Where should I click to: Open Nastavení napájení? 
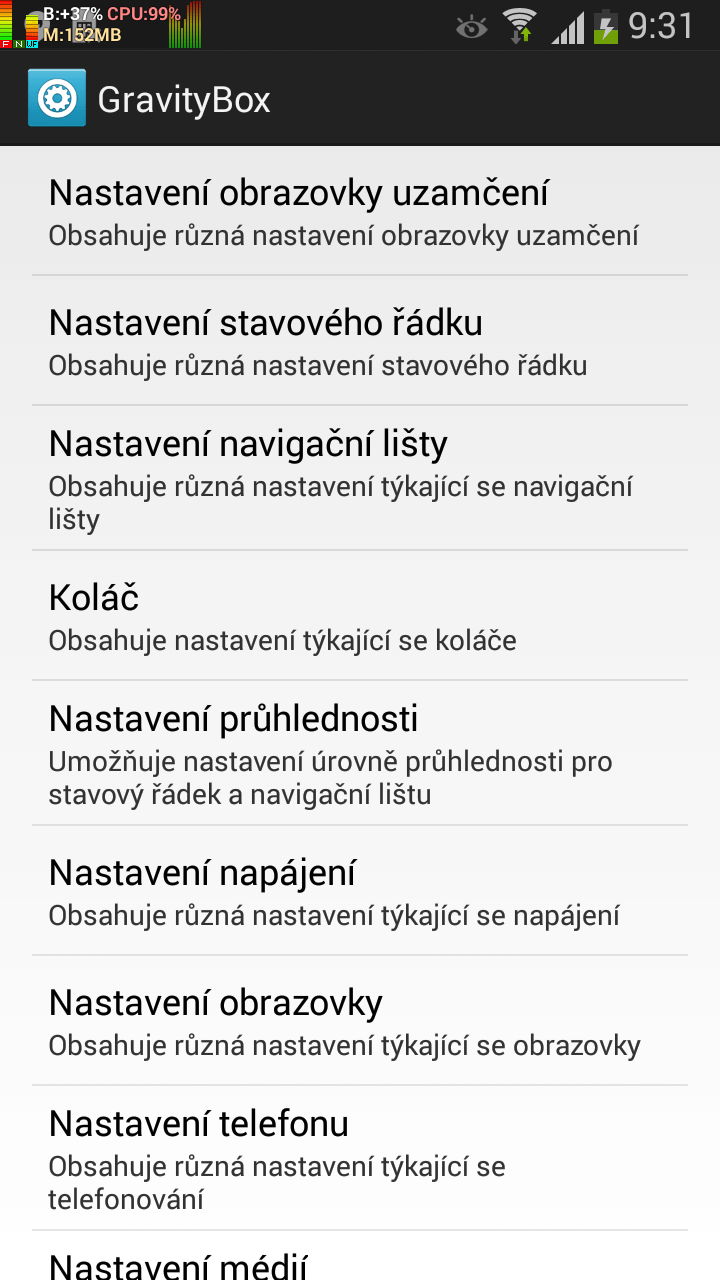[360, 890]
